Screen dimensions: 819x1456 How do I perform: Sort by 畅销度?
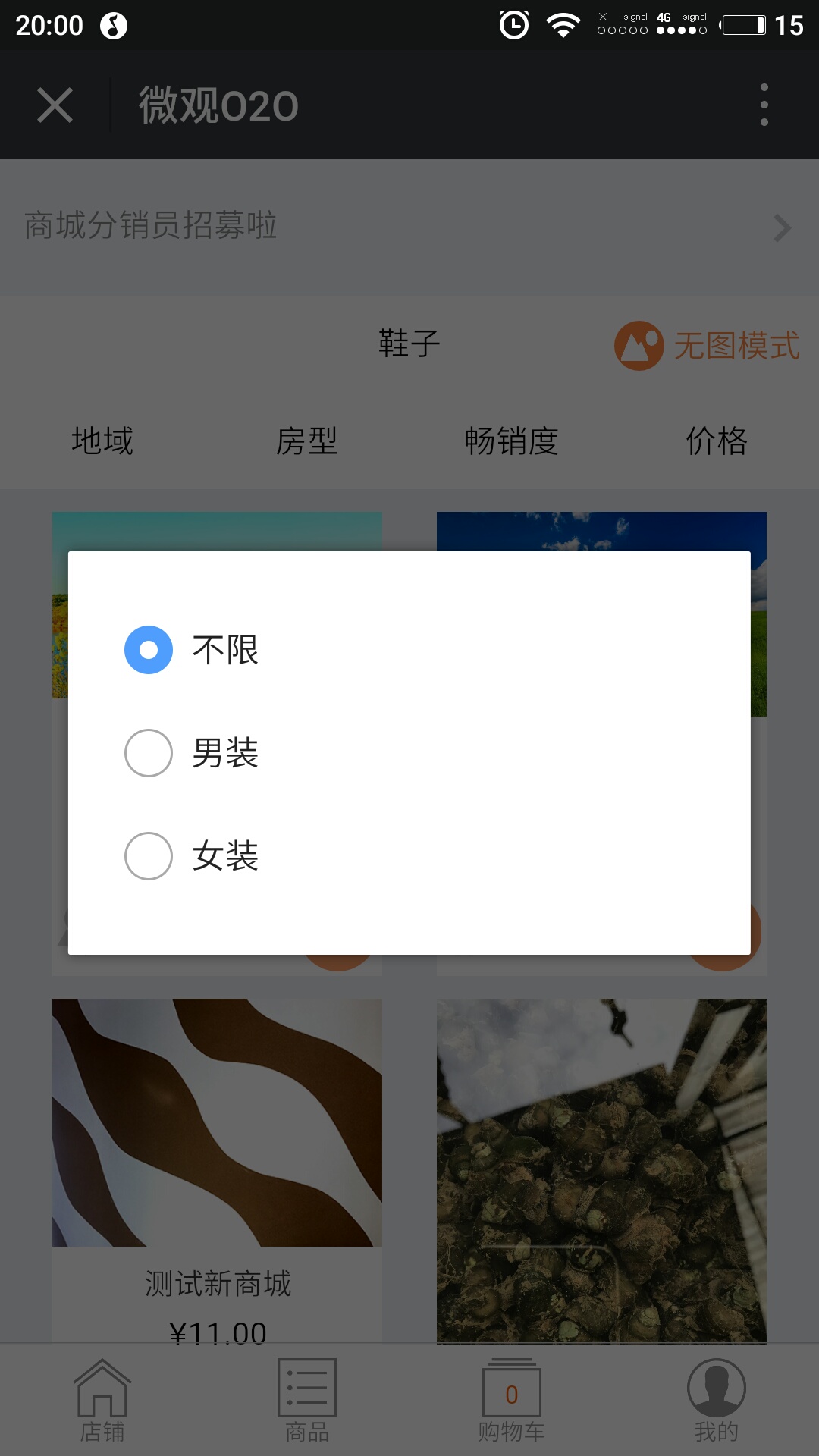512,441
